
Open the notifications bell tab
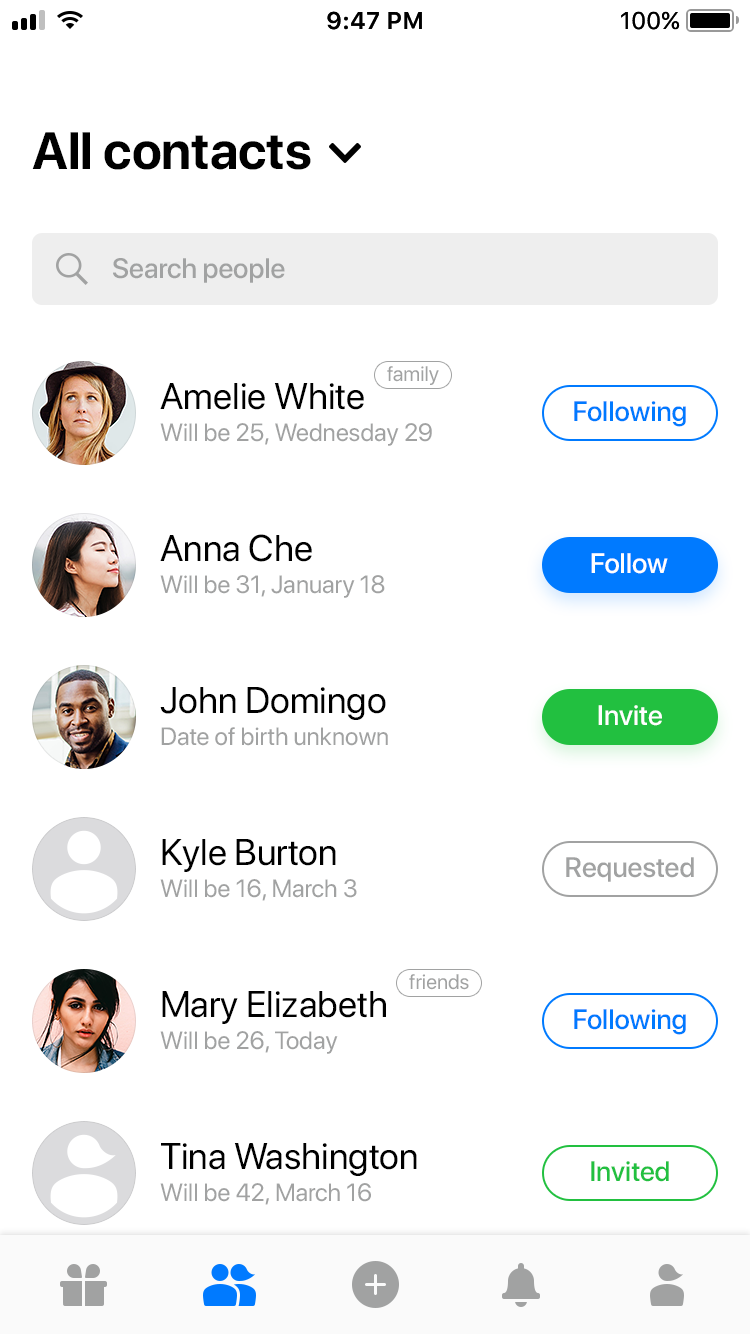click(x=521, y=1285)
